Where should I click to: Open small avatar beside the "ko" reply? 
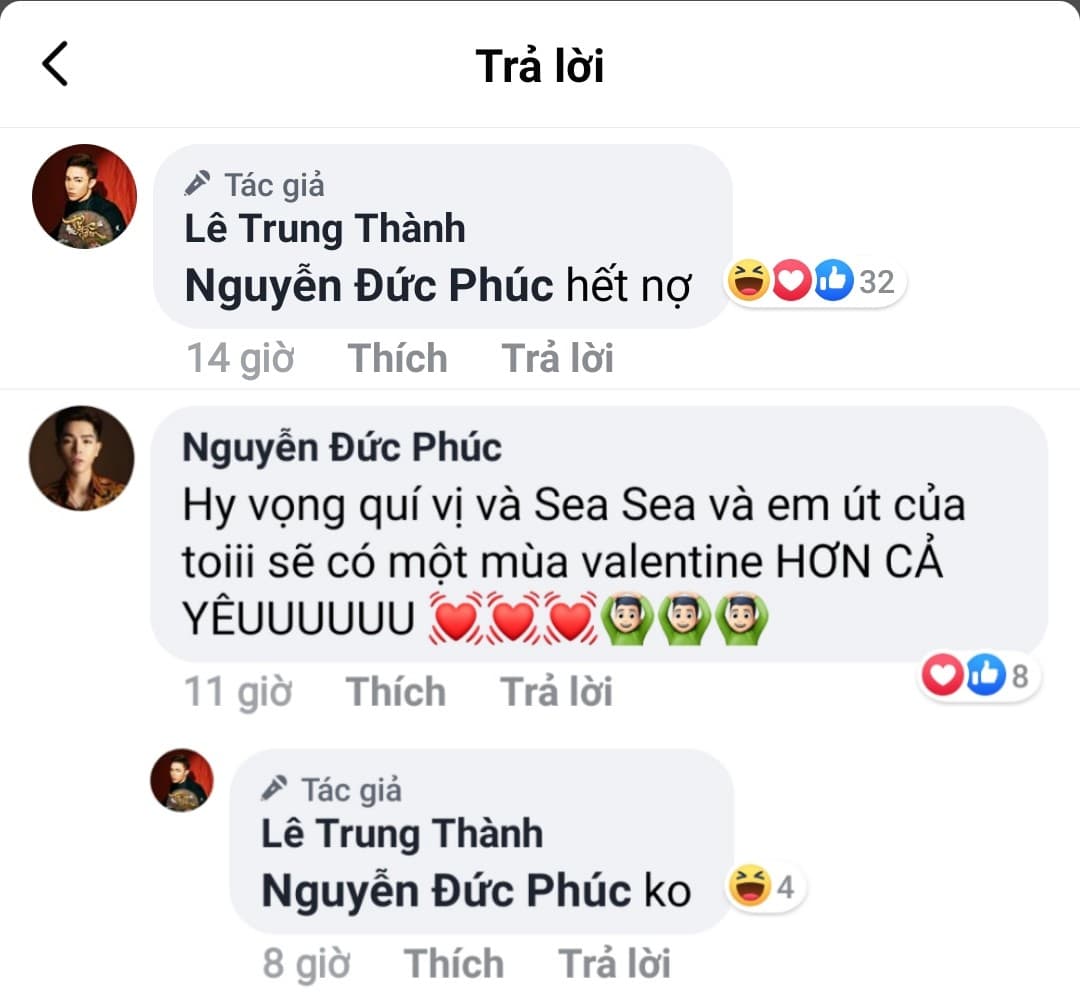(182, 780)
